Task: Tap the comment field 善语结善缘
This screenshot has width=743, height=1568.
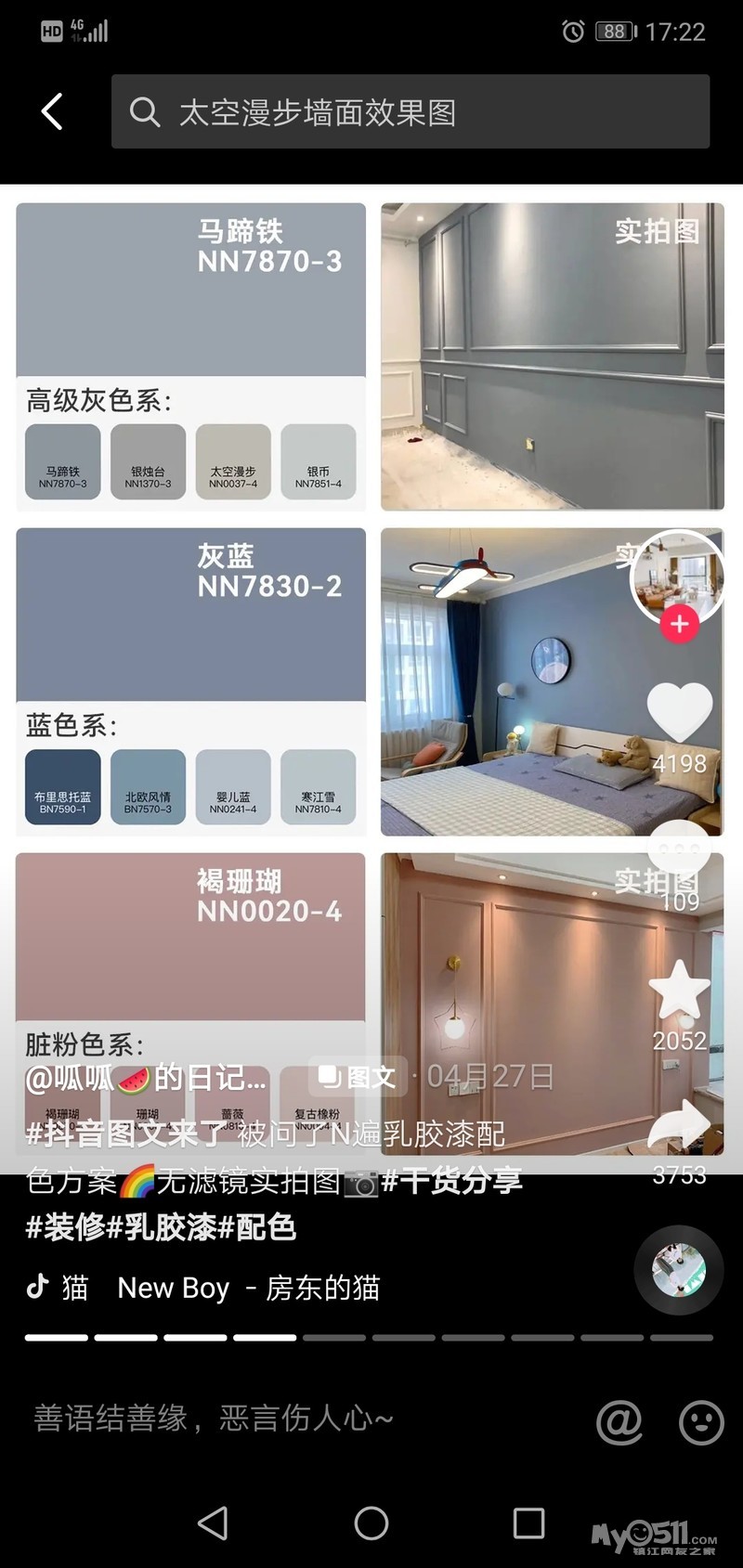Action: coord(279,1418)
